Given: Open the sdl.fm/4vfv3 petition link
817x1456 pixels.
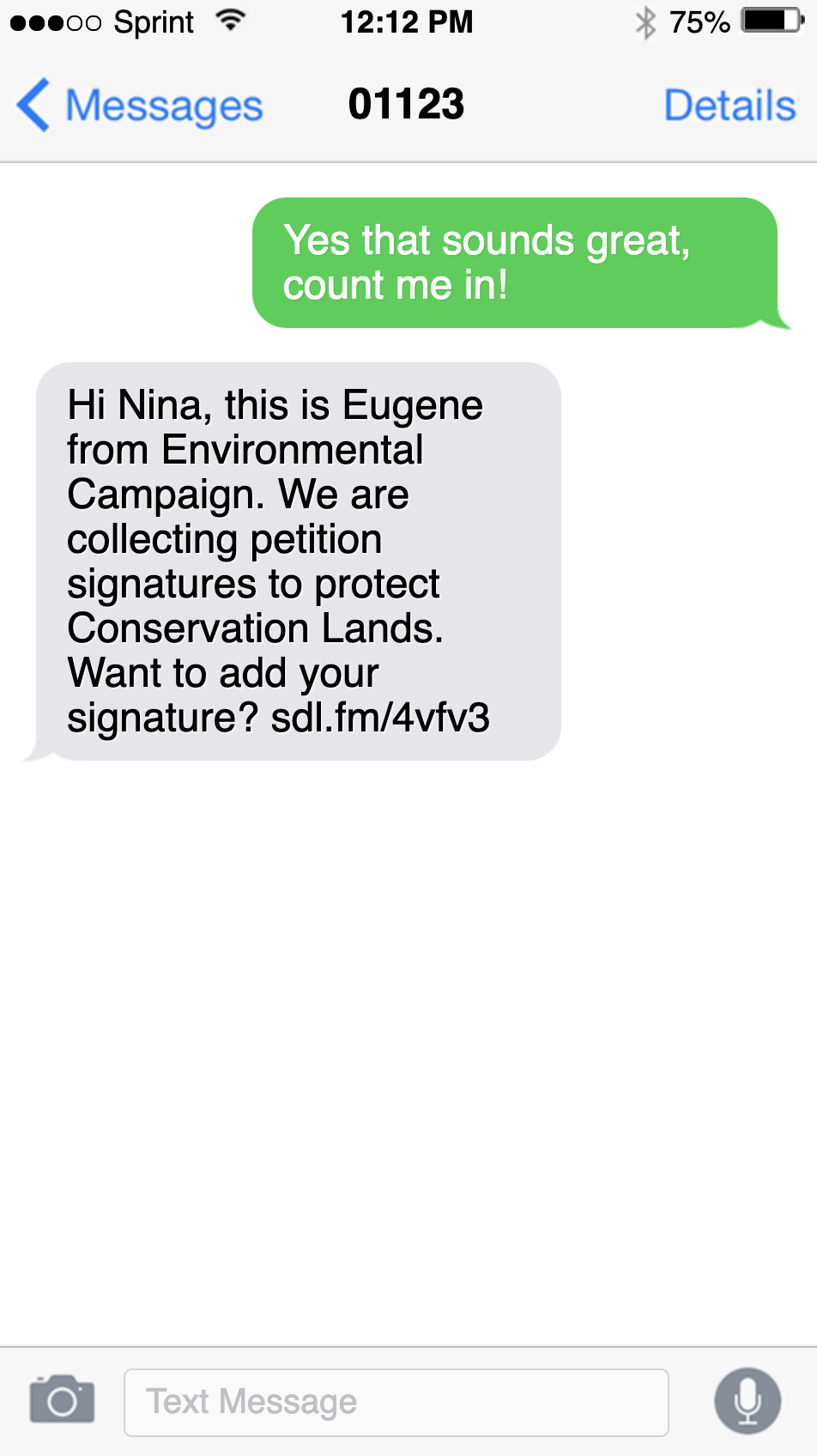Looking at the screenshot, I should (380, 718).
